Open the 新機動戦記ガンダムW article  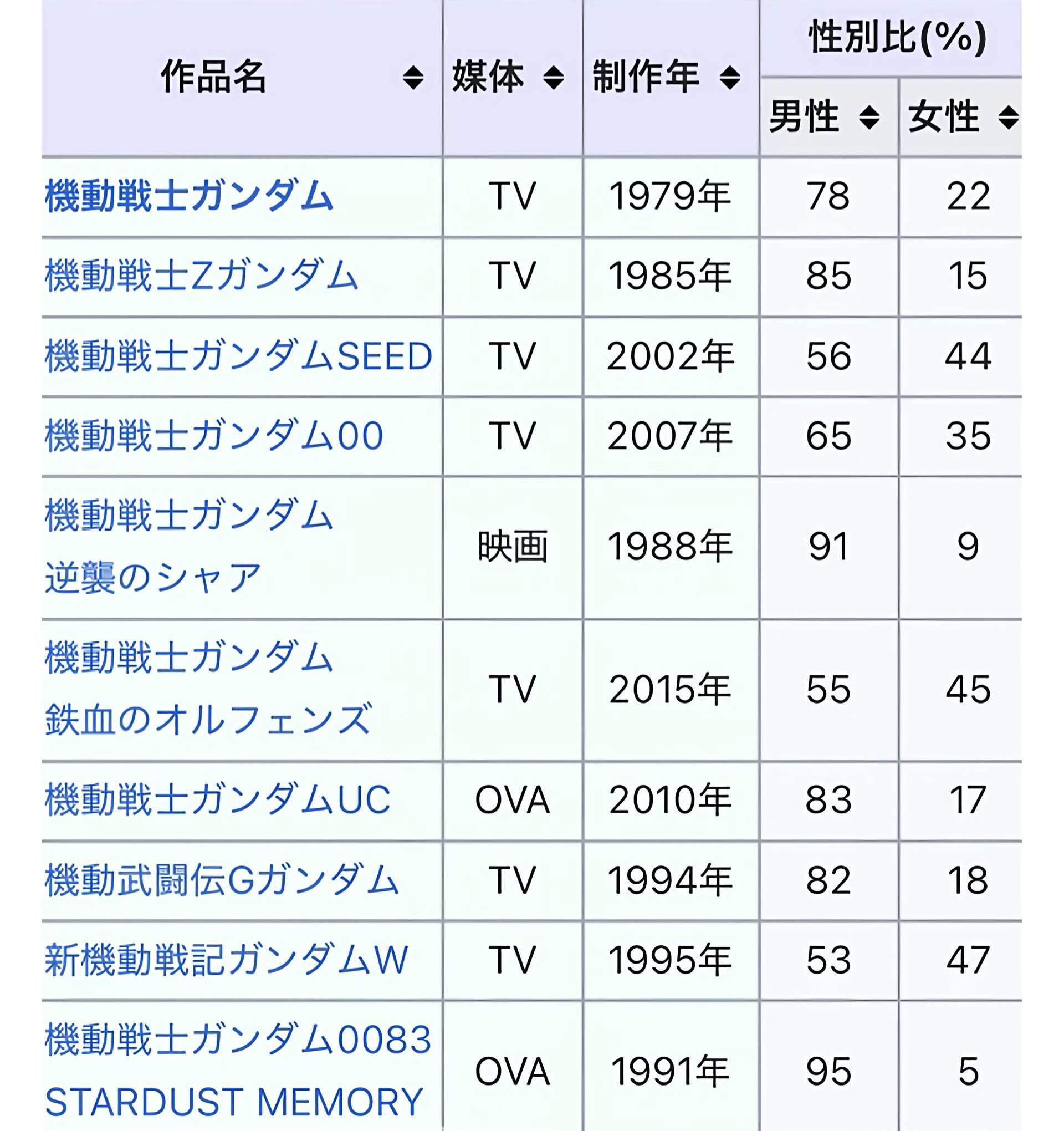click(226, 960)
